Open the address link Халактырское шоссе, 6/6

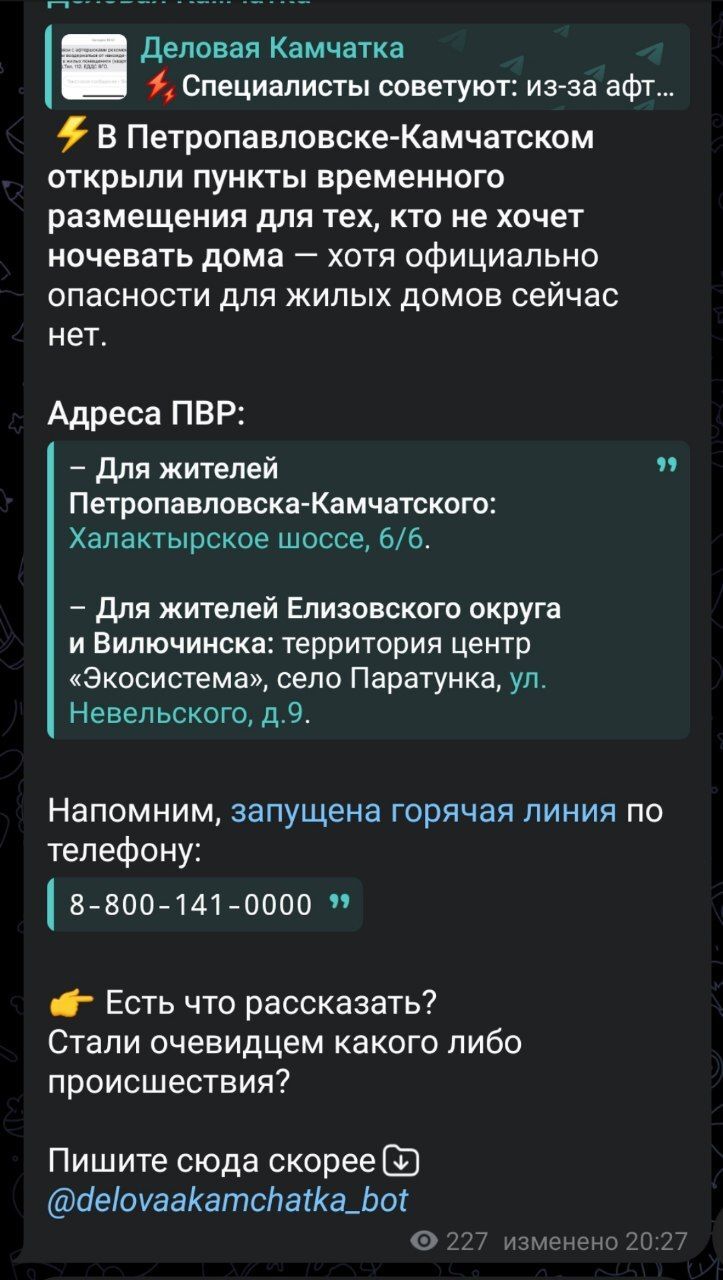click(x=248, y=540)
